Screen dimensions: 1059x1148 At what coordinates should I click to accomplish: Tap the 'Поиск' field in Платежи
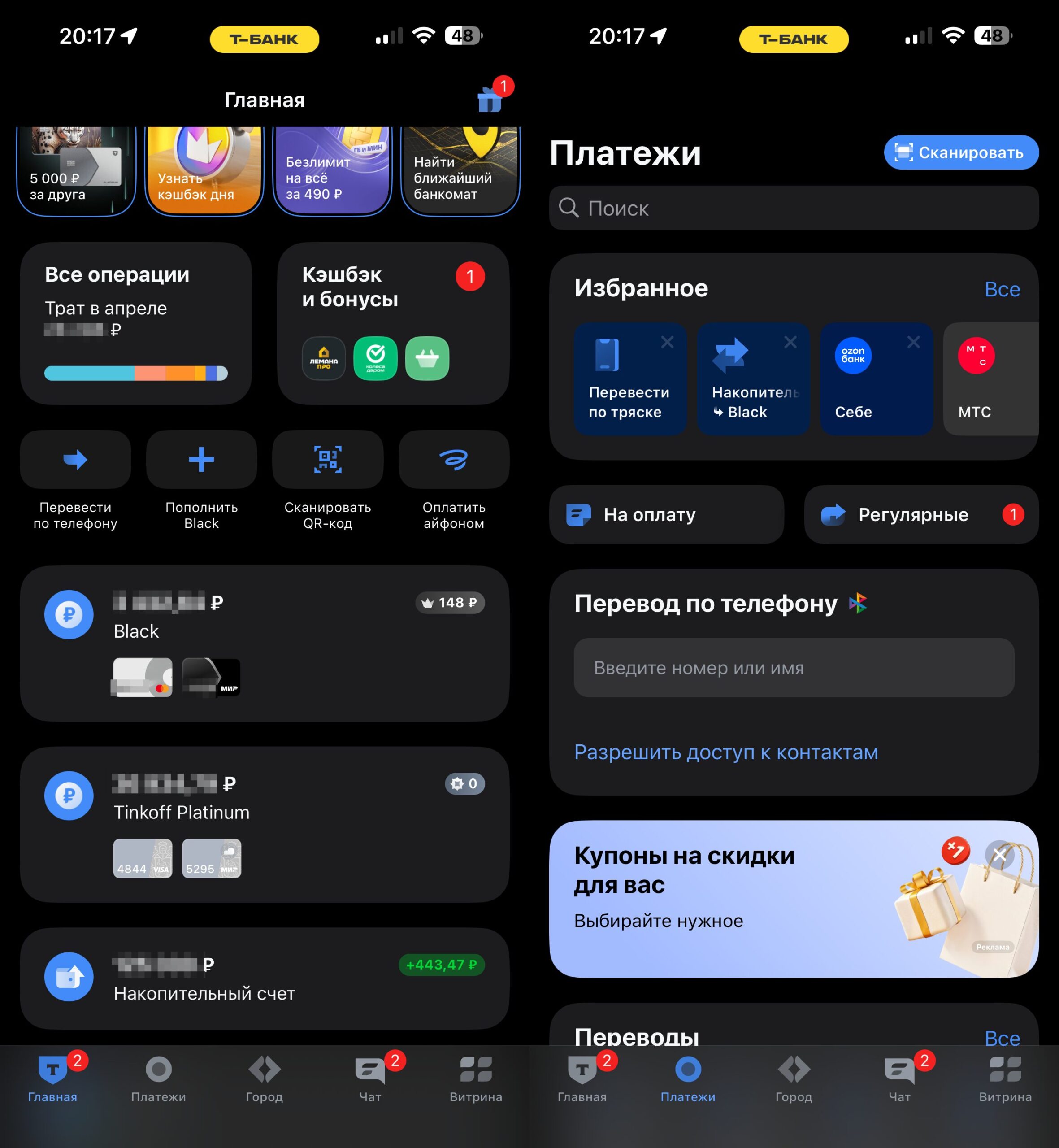794,208
